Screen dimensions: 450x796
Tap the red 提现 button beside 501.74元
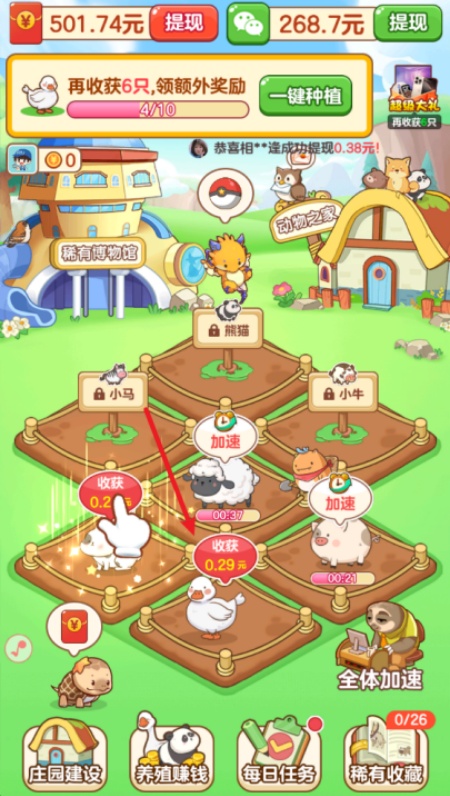click(x=184, y=23)
